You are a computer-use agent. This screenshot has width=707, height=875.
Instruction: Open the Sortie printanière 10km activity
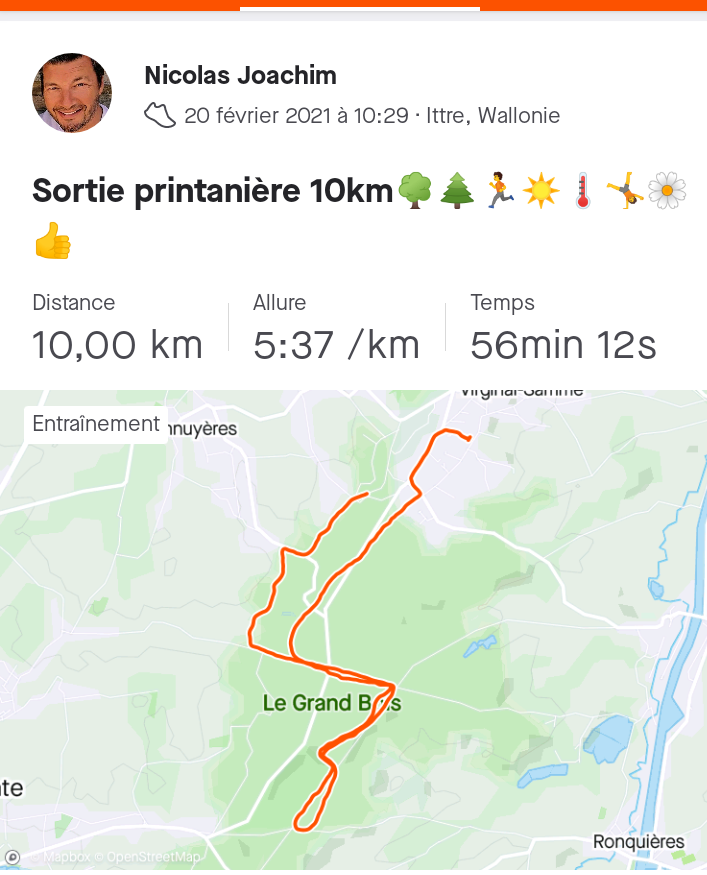tap(213, 190)
